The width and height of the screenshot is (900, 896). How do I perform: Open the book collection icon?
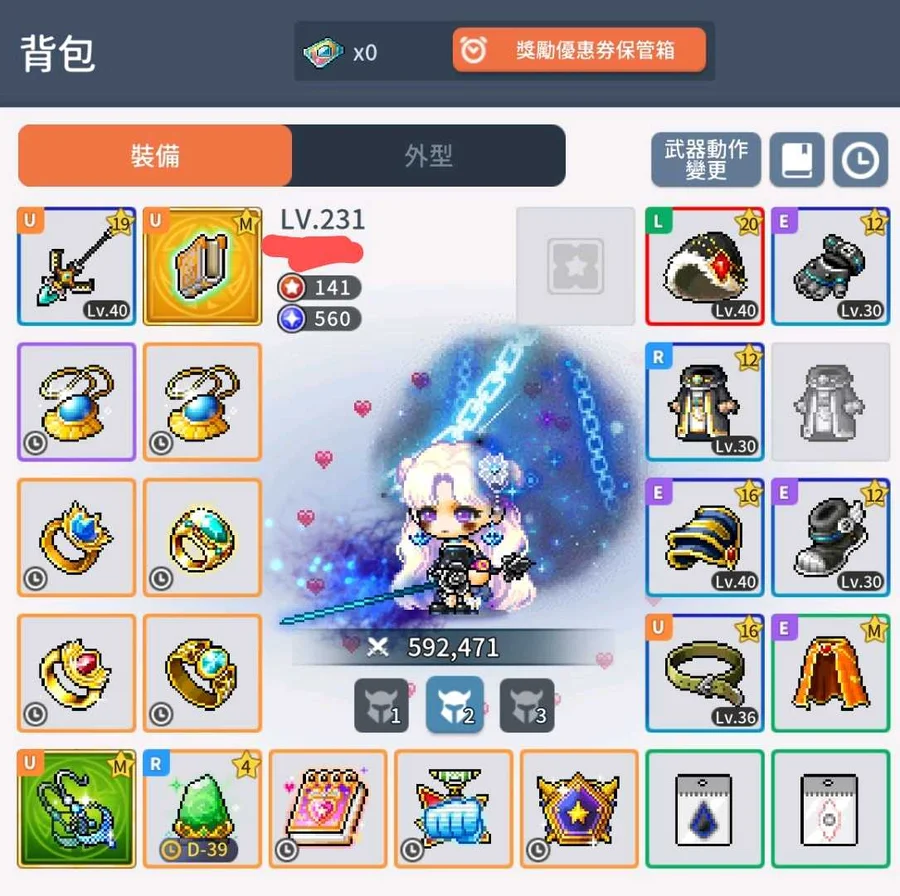[x=796, y=160]
